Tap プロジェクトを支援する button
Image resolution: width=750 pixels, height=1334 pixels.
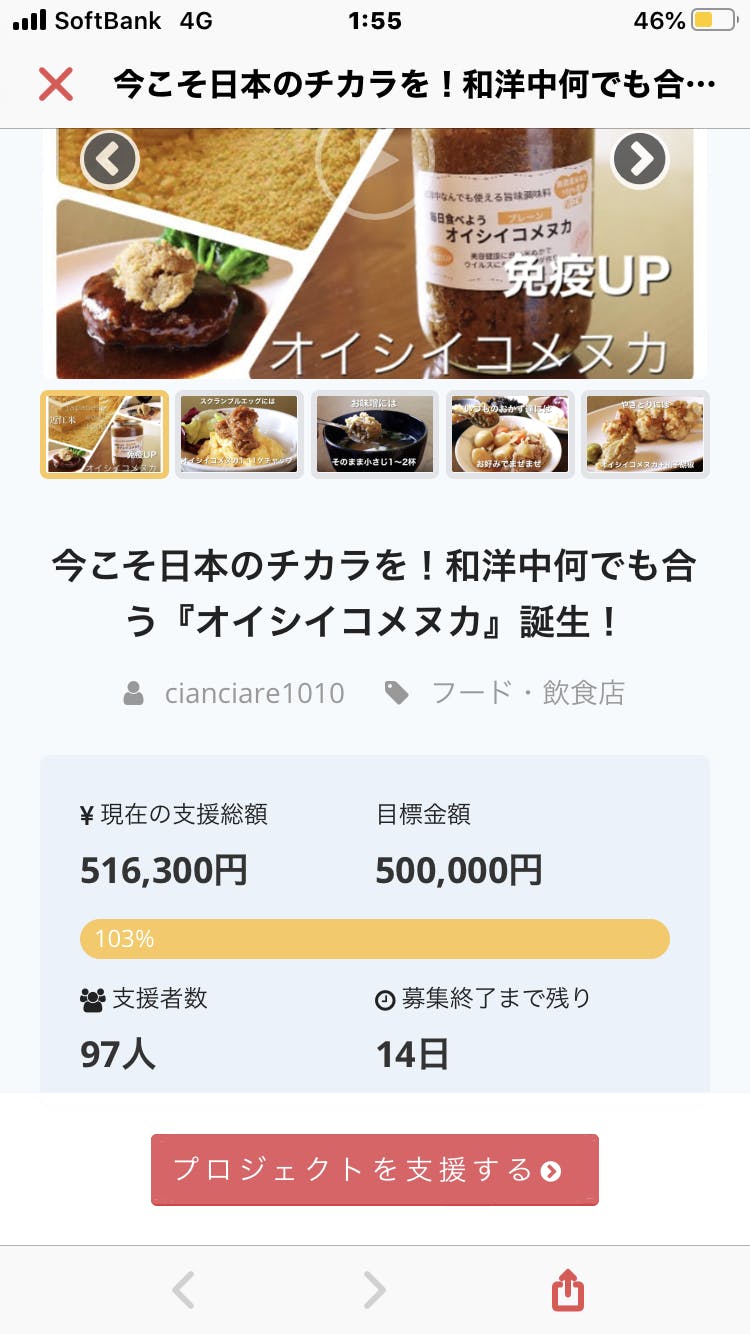tap(375, 1169)
